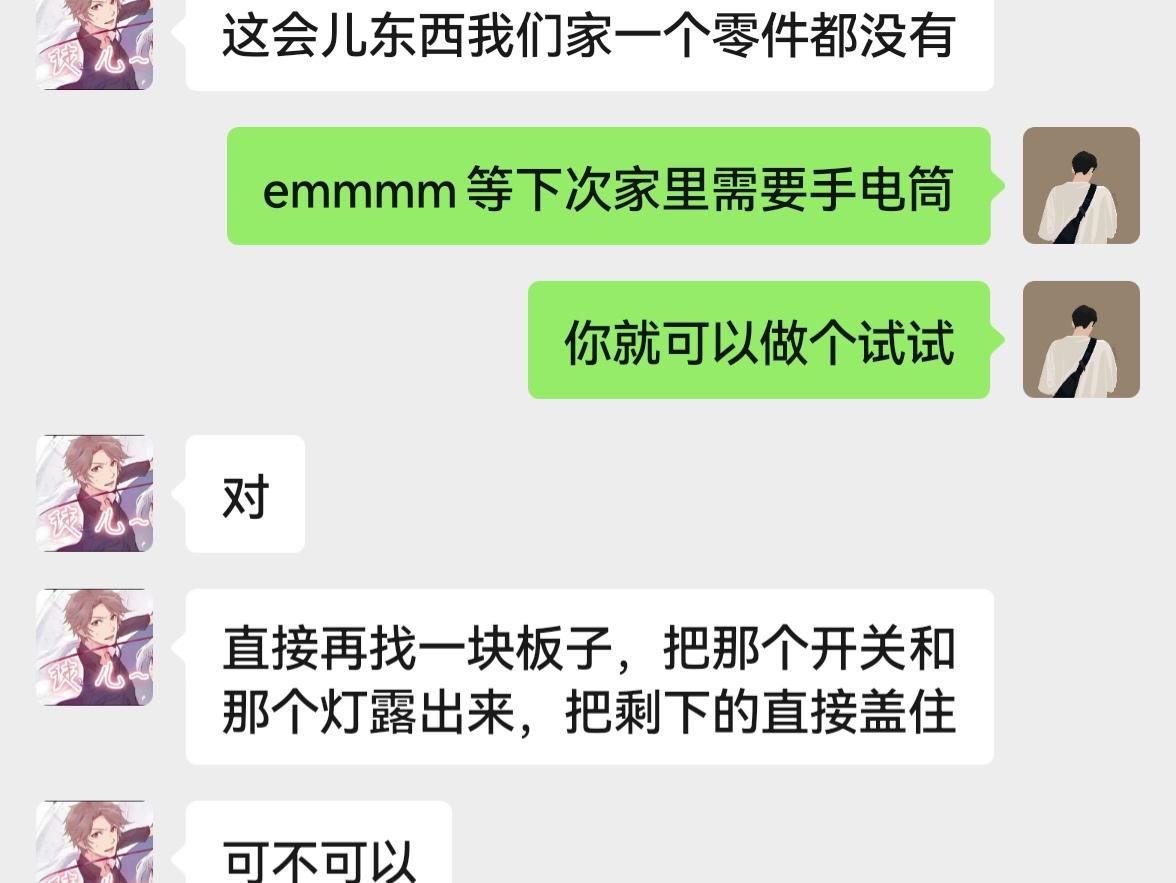Screen dimensions: 1176x883
Task: Open contact avatar beside the '对' message
Action: point(95,493)
